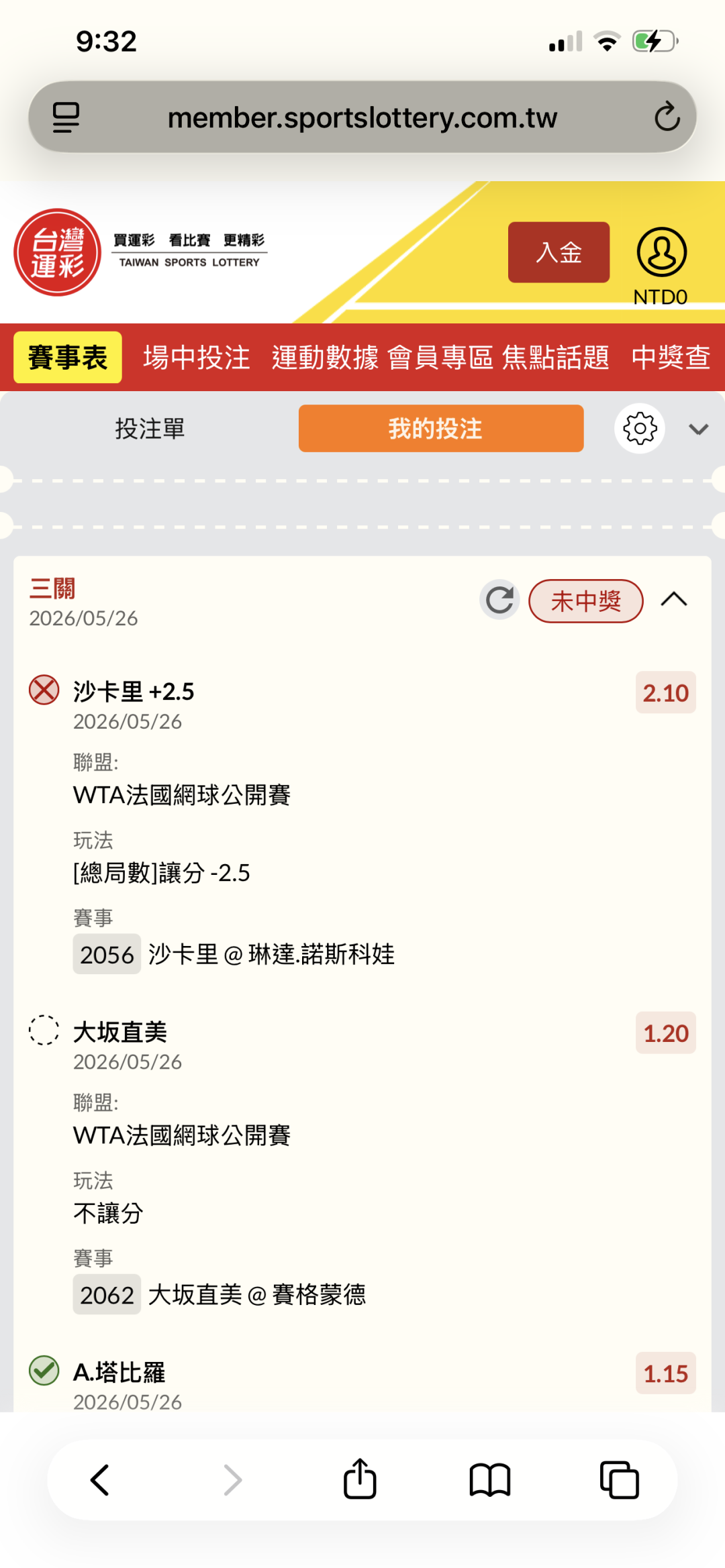
Task: Expand the chevron next to the settings gear
Action: tap(699, 429)
